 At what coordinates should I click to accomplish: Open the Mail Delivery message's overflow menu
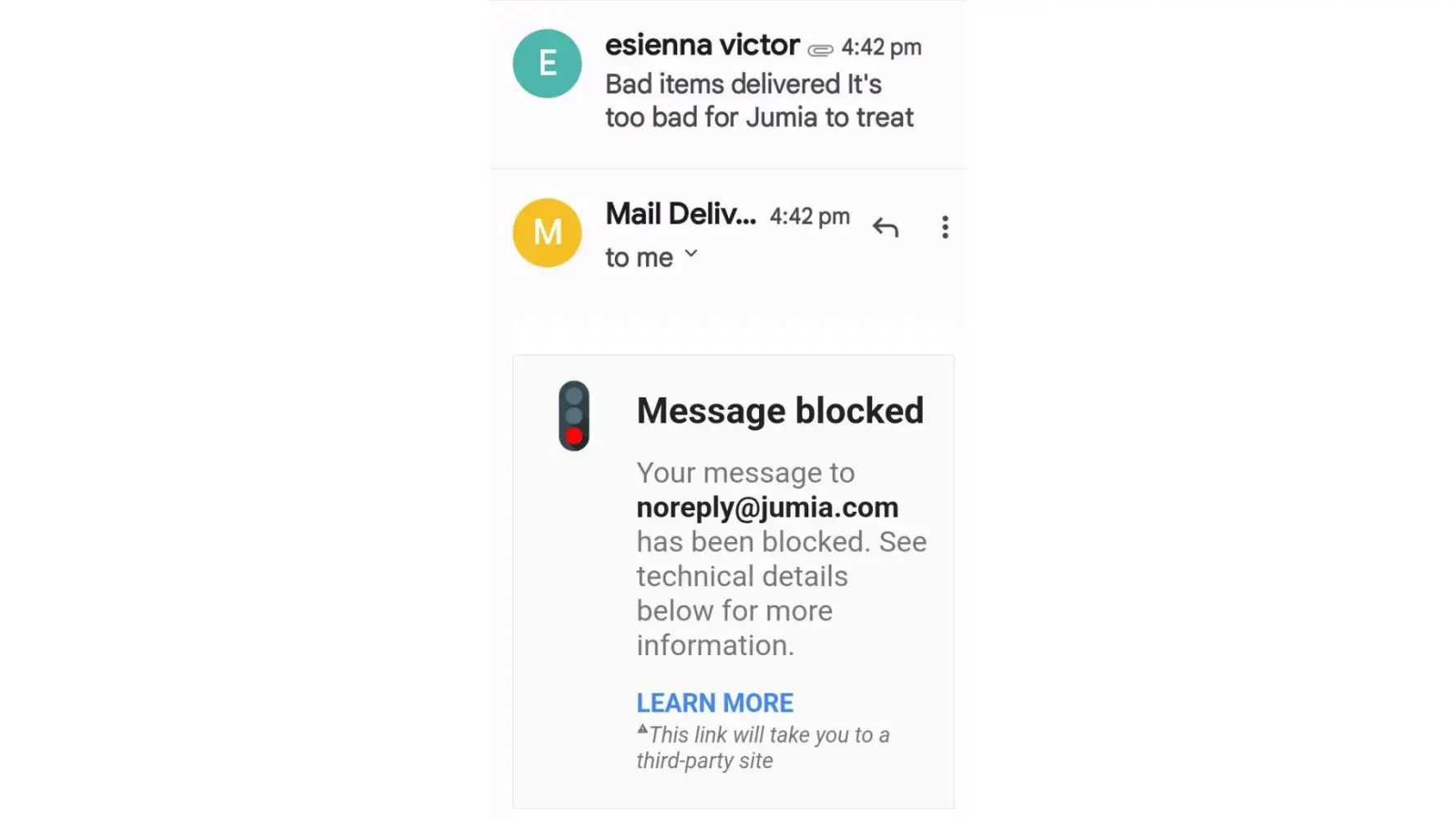click(945, 227)
